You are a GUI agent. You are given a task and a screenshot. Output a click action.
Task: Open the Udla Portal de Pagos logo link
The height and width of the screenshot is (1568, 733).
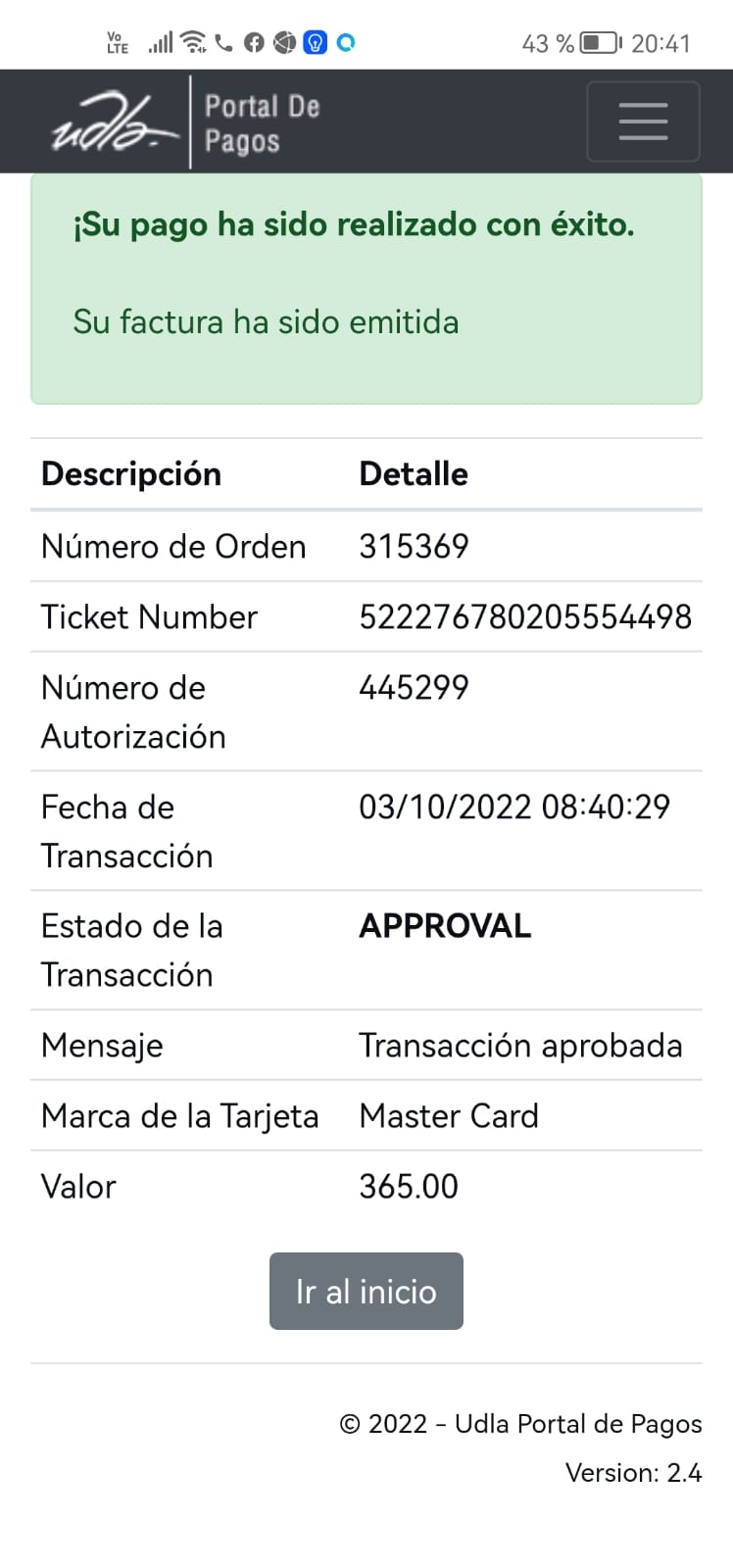[186, 122]
